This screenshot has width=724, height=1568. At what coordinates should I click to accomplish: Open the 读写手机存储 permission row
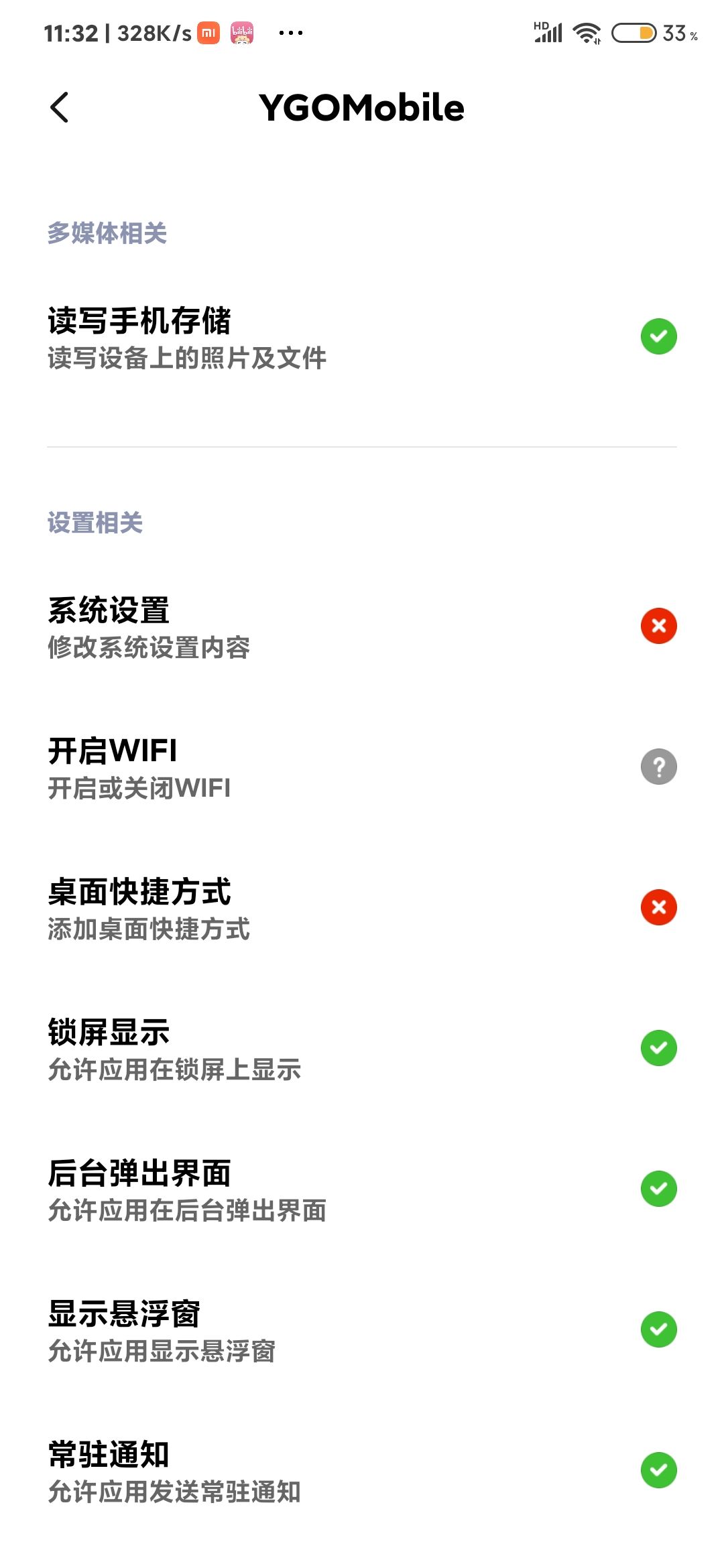click(x=362, y=337)
